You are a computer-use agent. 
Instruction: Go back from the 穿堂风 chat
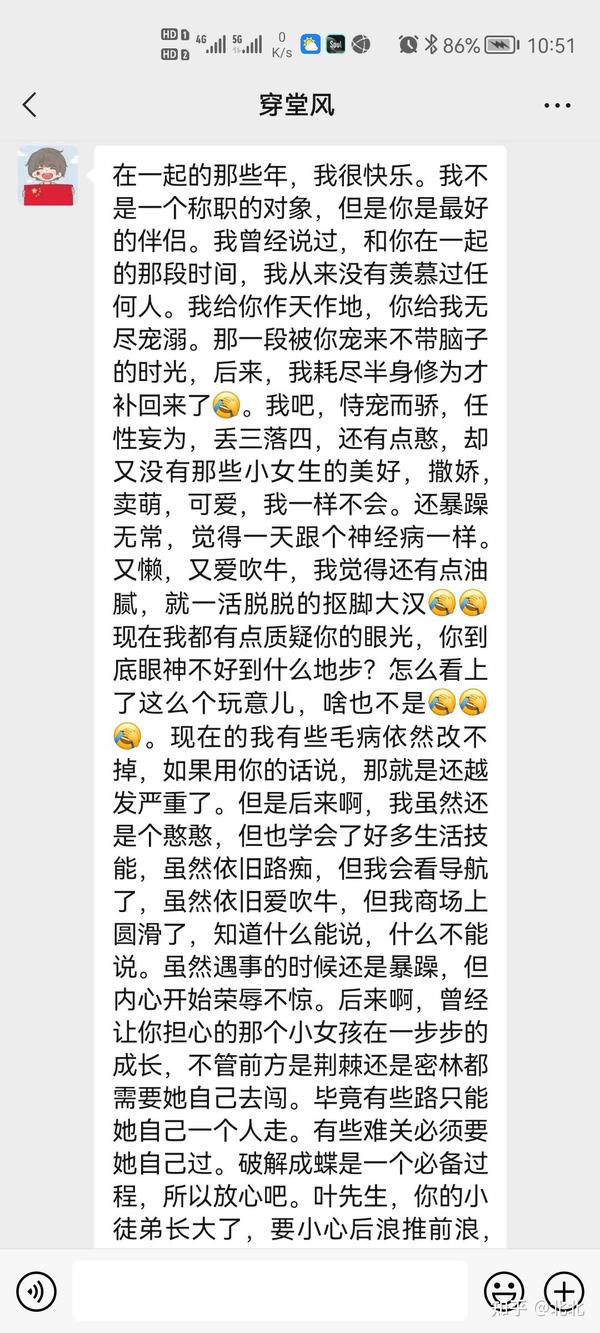[x=30, y=105]
